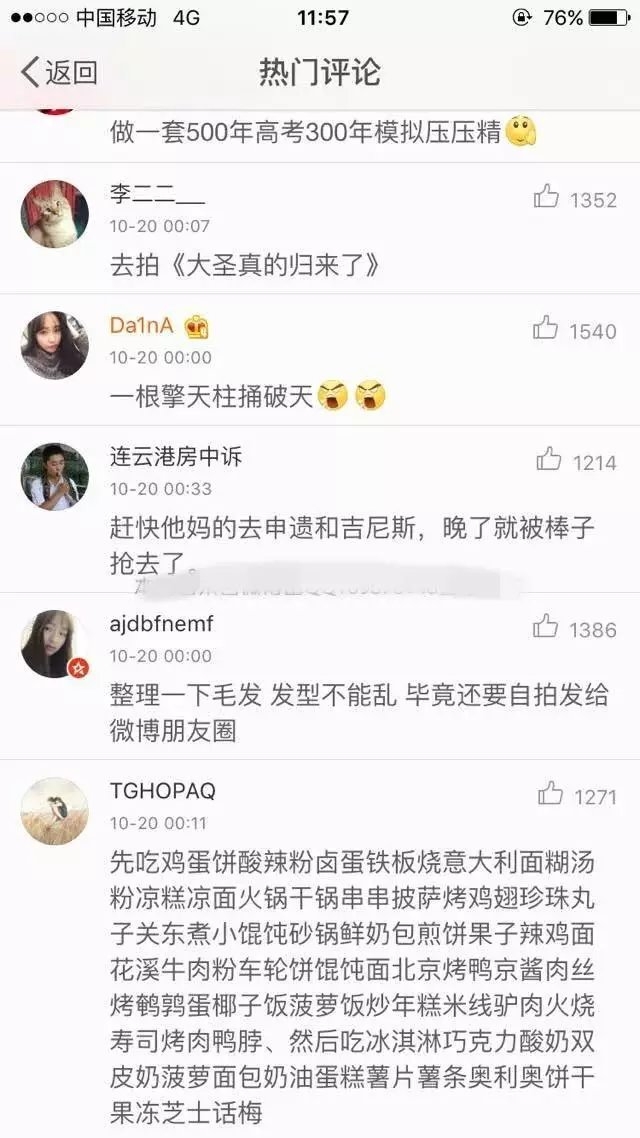640x1138 pixels.
Task: Open the comment 去拍《大圣真的归来了》
Action: click(245, 266)
